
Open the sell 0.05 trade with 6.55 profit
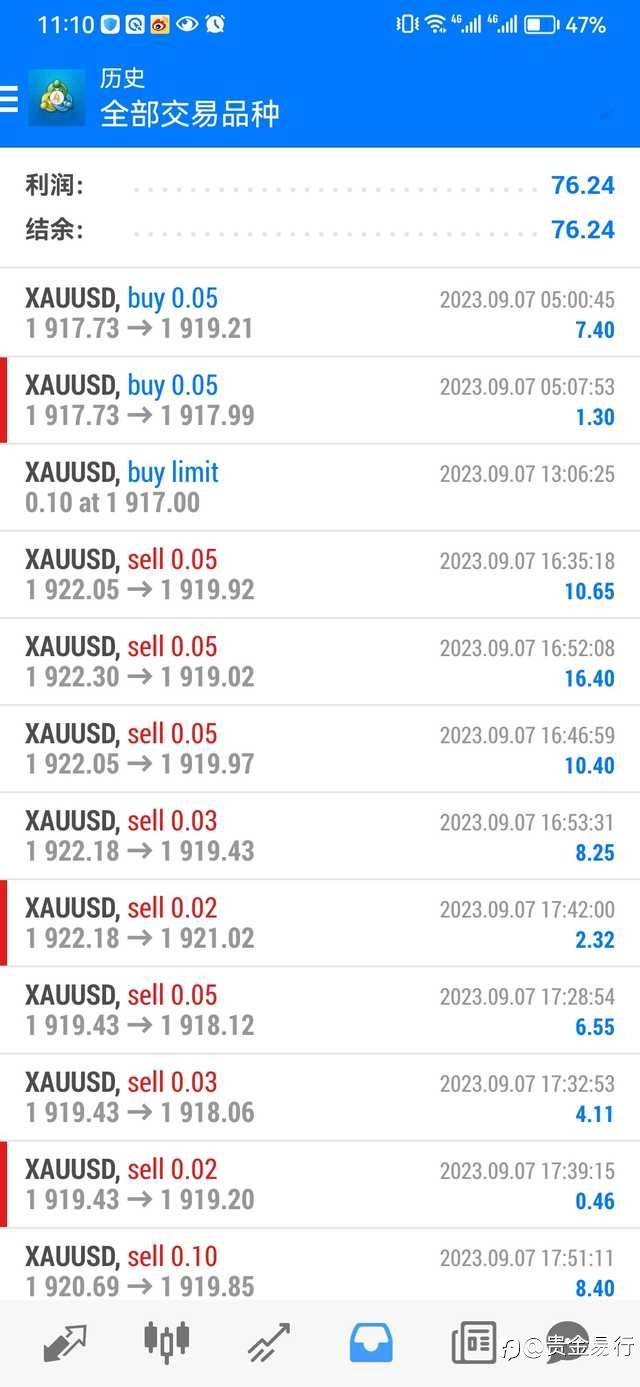click(x=320, y=1009)
